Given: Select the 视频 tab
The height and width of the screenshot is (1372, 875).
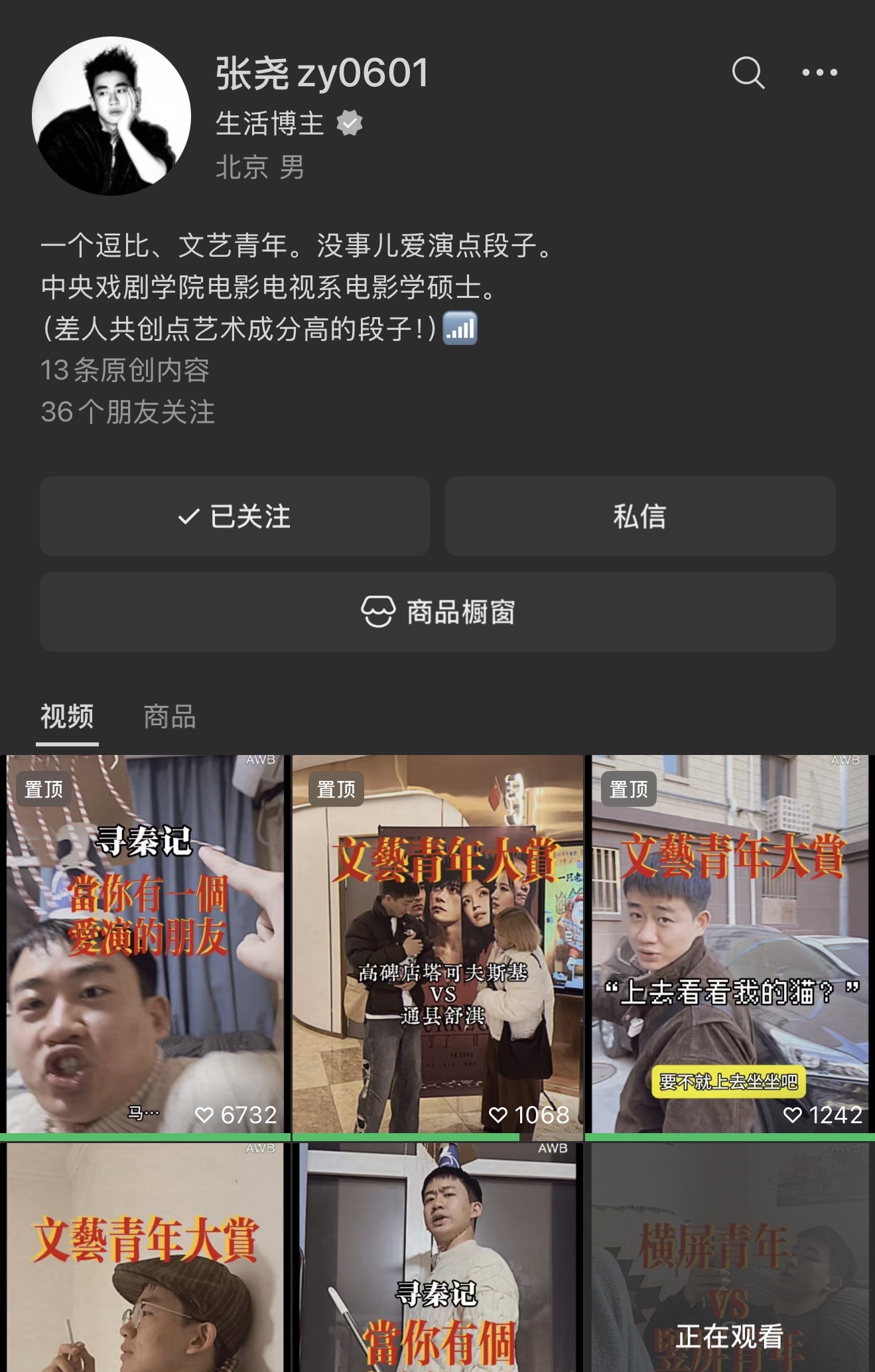Looking at the screenshot, I should point(67,717).
